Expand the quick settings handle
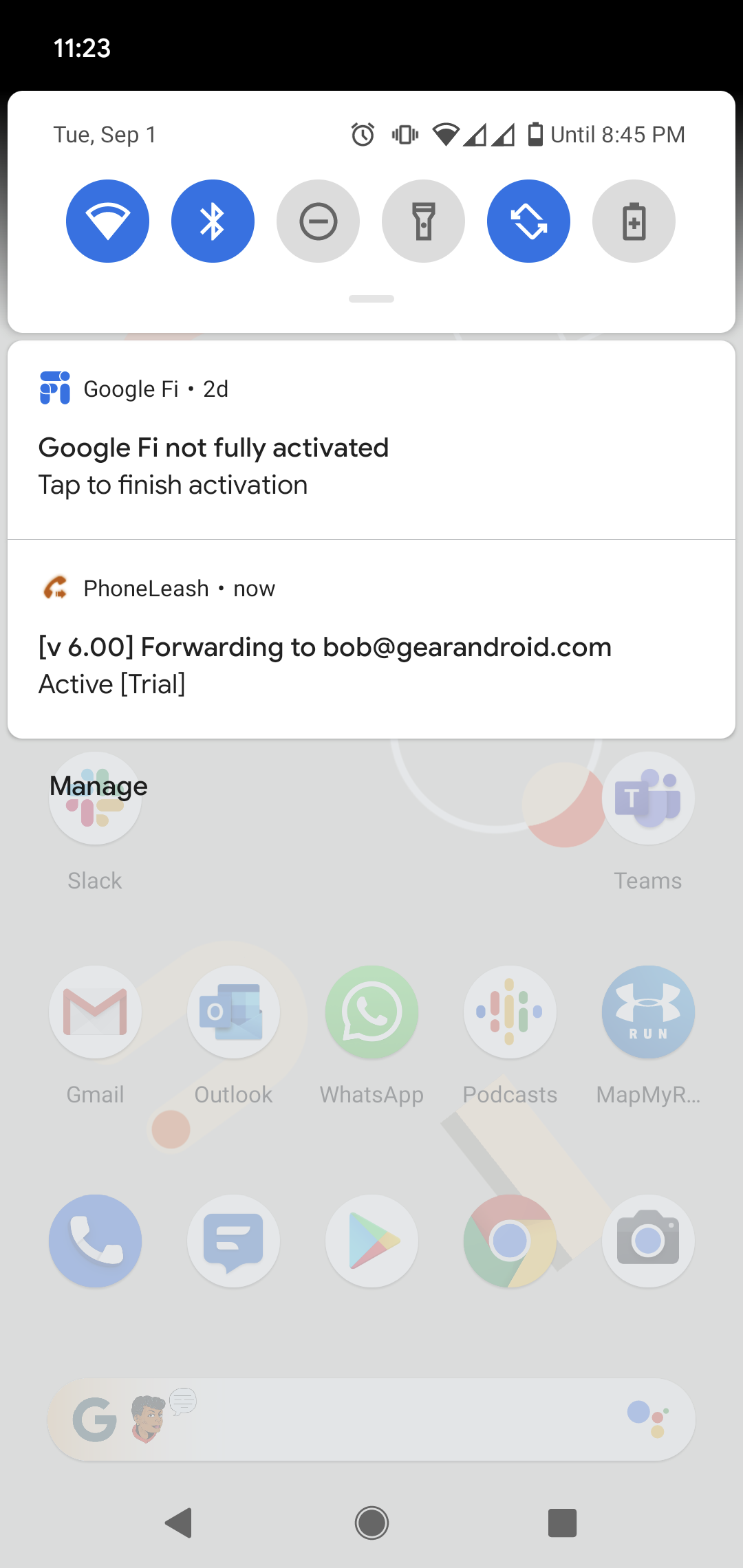The width and height of the screenshot is (743, 1568). click(371, 298)
